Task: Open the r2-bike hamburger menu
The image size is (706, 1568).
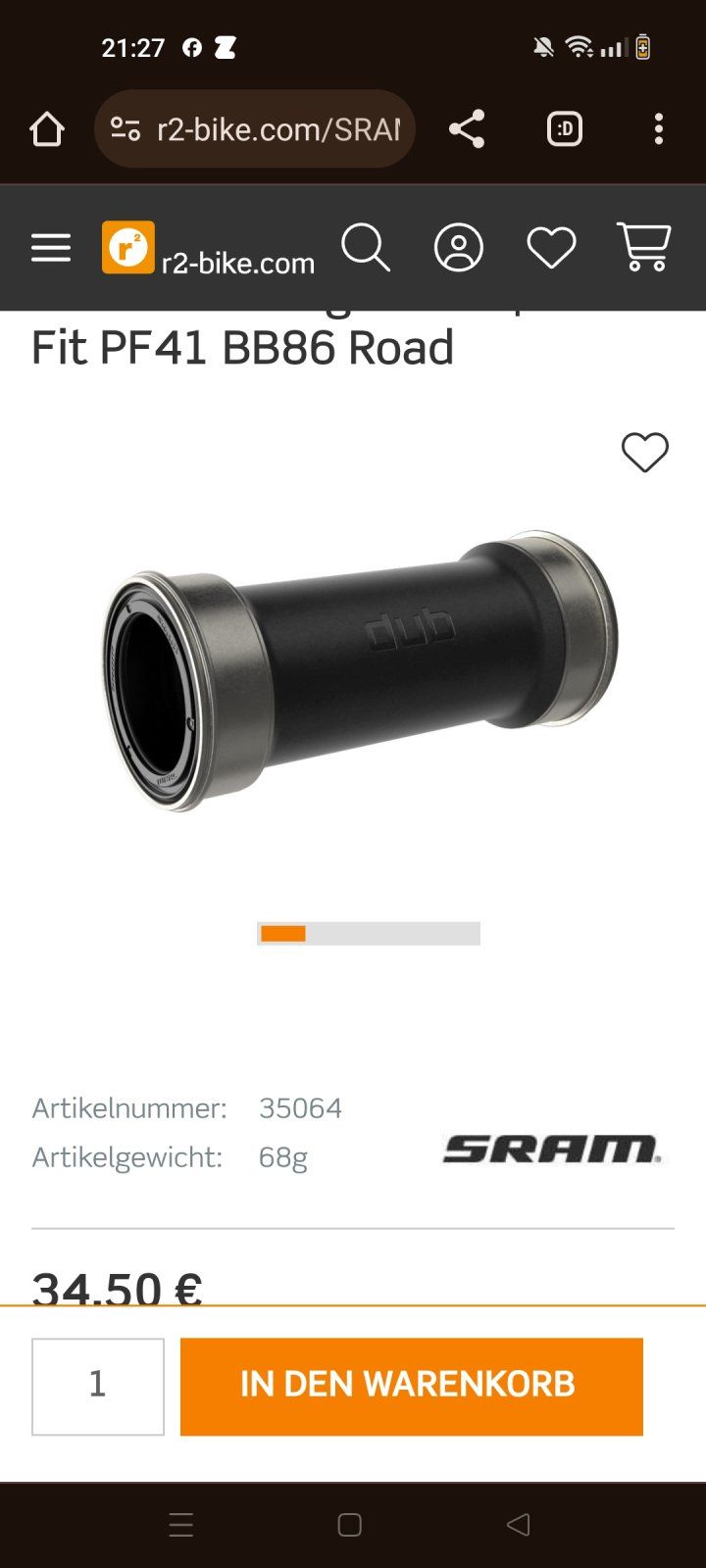Action: pos(51,248)
